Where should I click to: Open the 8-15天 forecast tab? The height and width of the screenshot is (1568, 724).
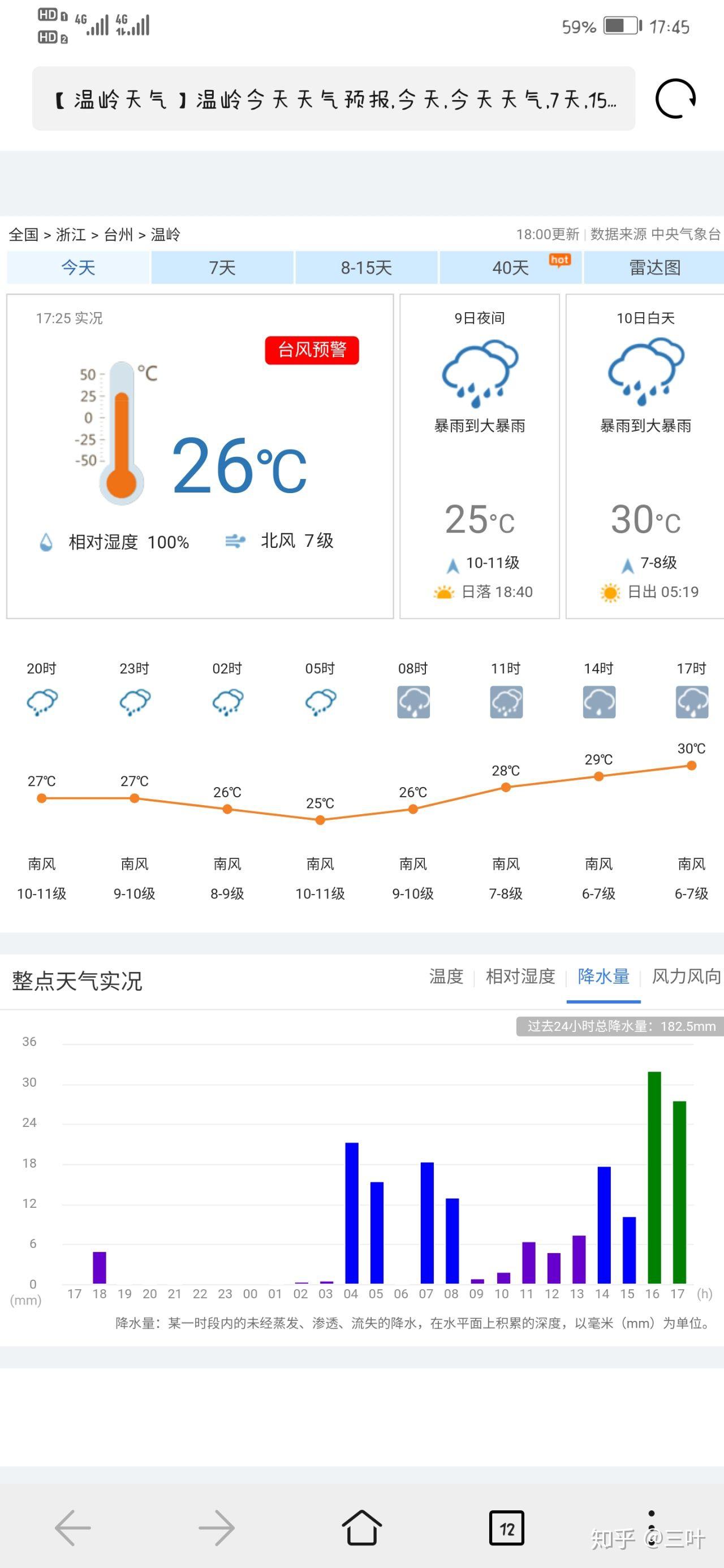(366, 267)
